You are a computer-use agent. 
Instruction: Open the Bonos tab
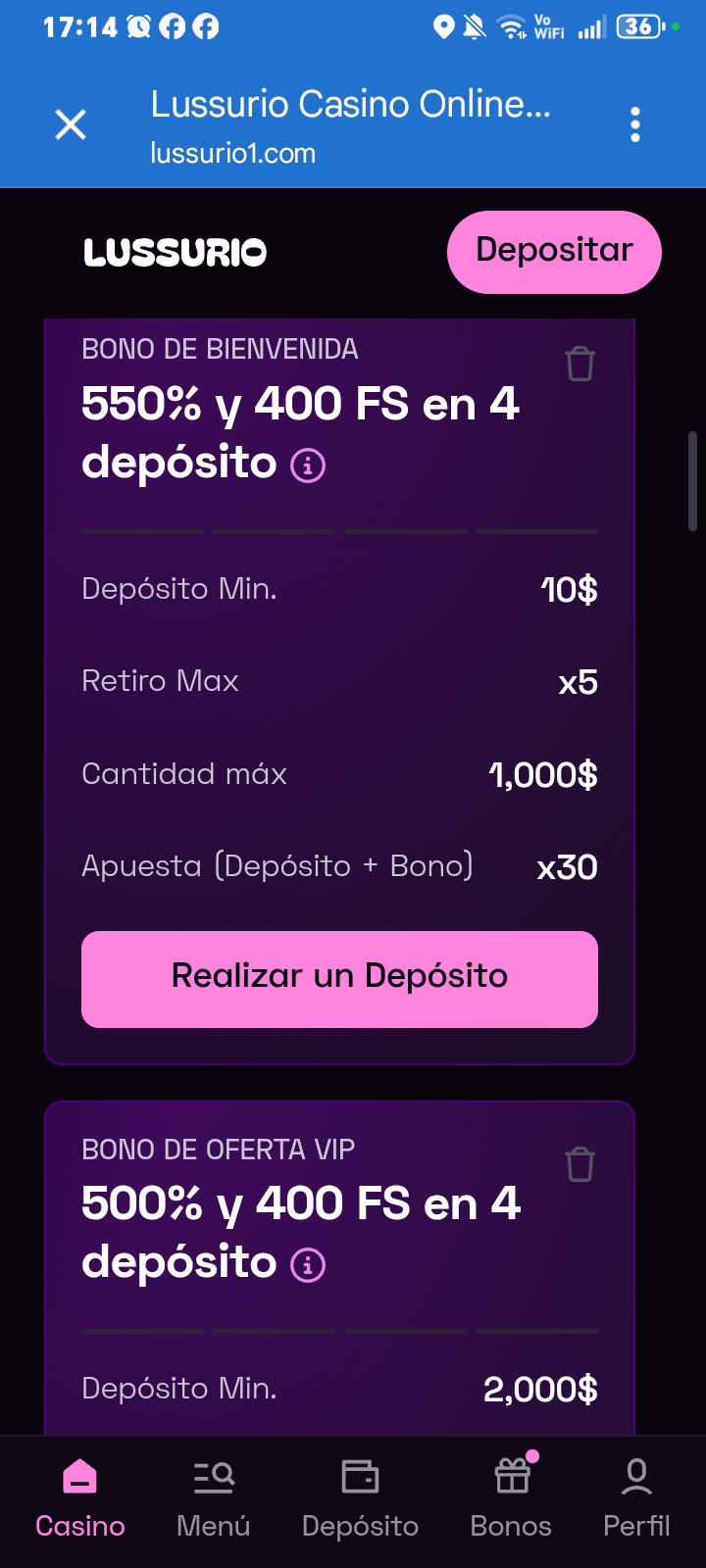pos(511,1499)
